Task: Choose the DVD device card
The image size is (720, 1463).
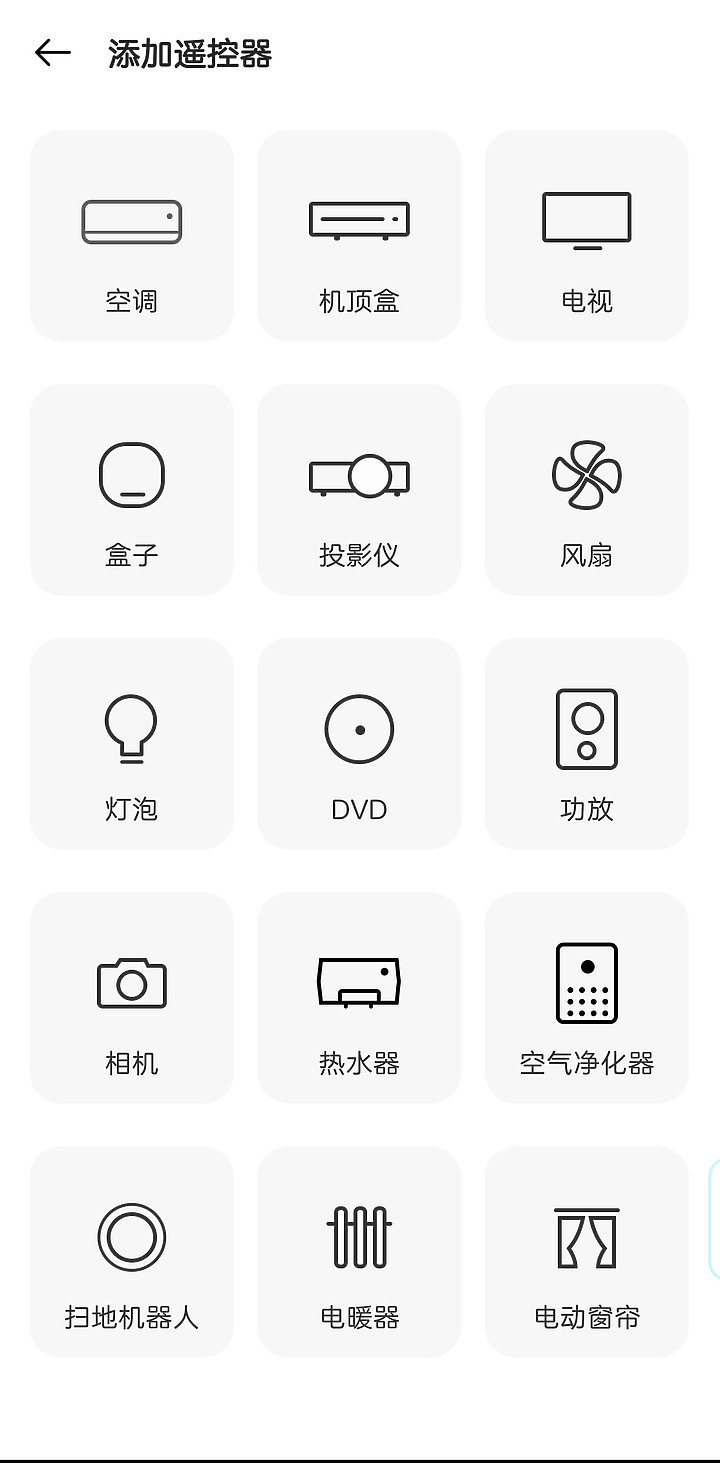Action: (x=359, y=743)
